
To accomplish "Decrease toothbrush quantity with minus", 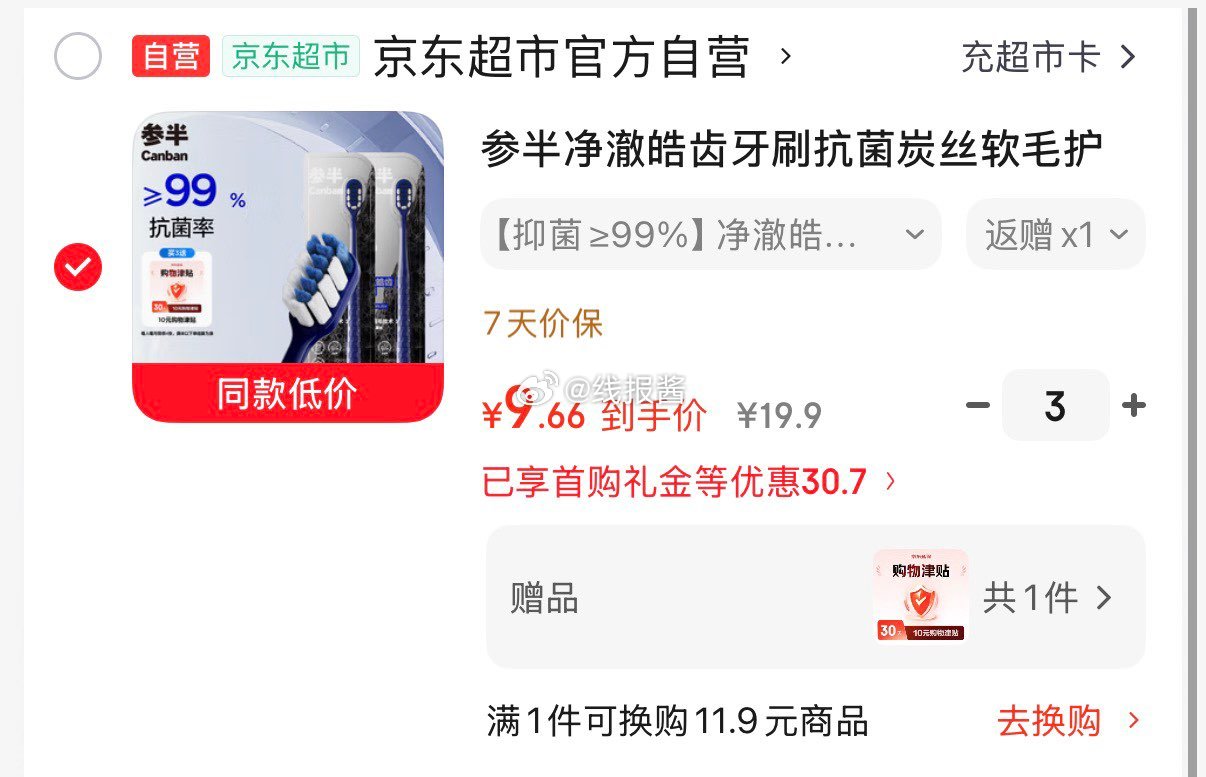I will coord(978,405).
